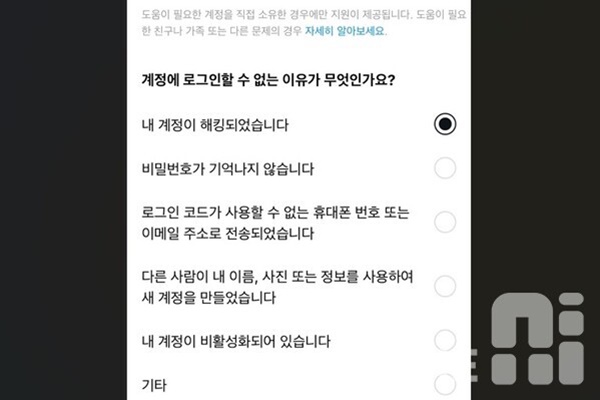The height and width of the screenshot is (400, 600).
Task: Select '내 계정이 비활성화되어 있습니다'
Action: coord(445,341)
